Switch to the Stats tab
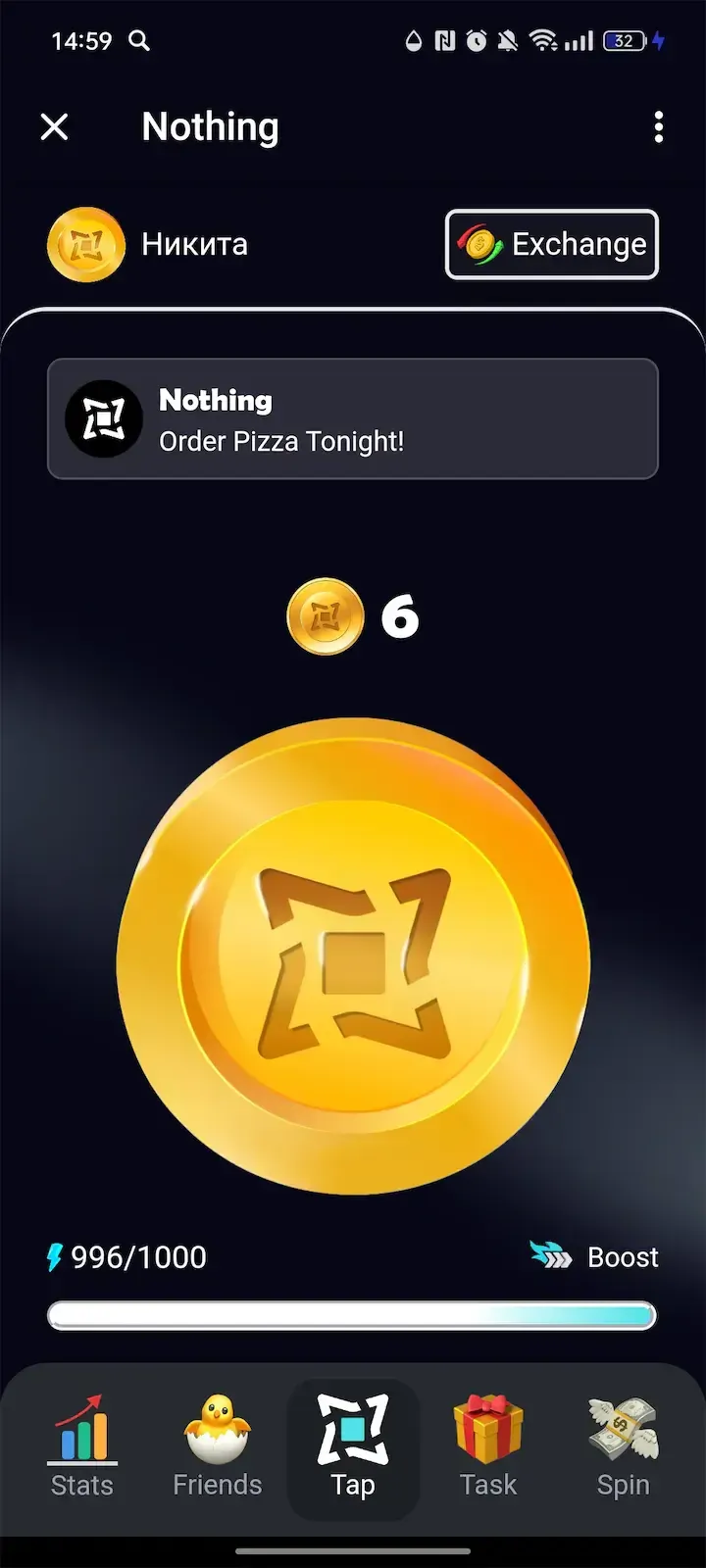Viewport: 706px width, 1568px height. 82,1446
